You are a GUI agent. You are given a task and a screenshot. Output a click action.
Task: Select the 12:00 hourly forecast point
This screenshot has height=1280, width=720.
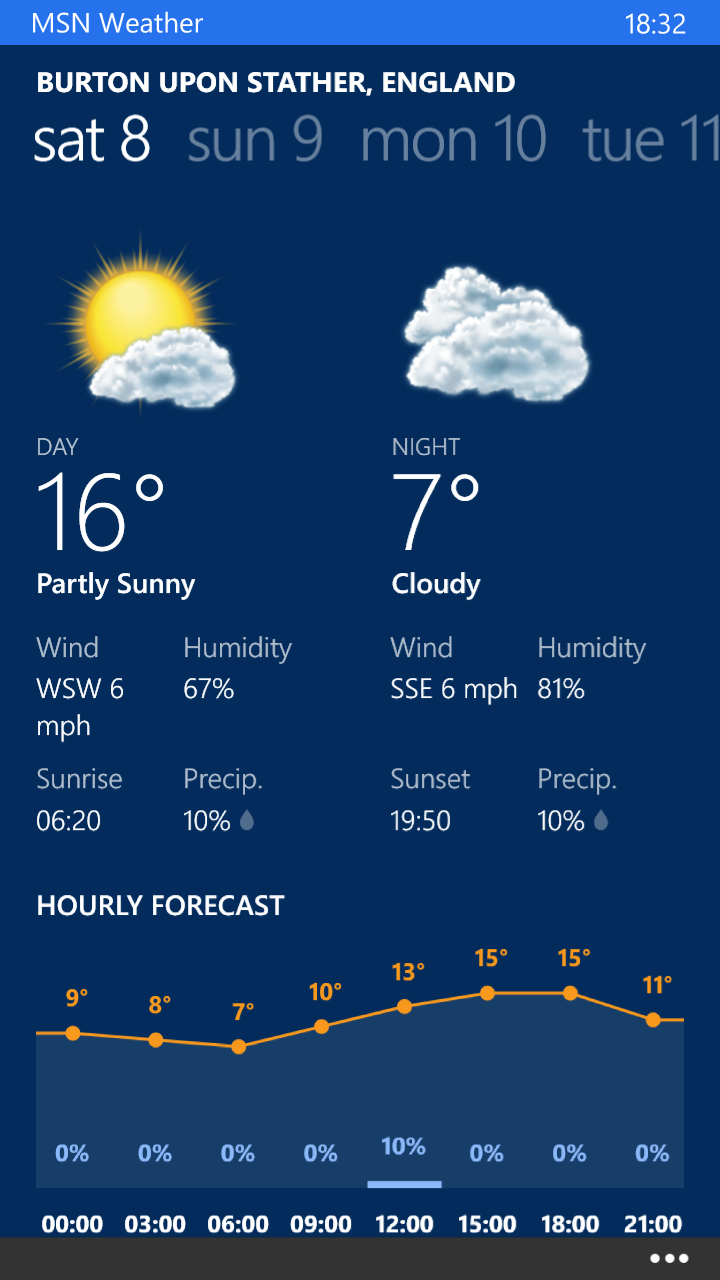click(404, 1006)
